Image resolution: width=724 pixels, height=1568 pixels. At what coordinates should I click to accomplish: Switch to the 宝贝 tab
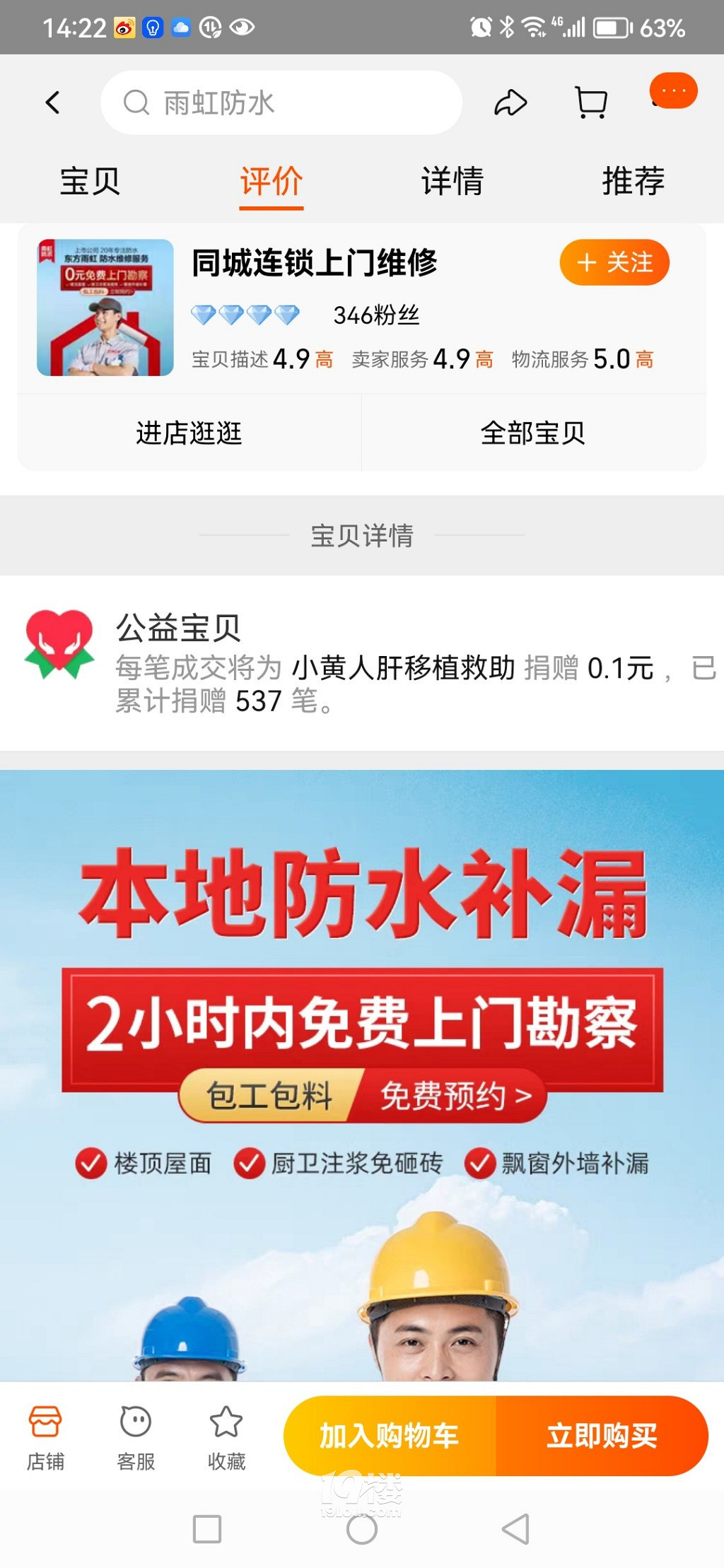[90, 182]
